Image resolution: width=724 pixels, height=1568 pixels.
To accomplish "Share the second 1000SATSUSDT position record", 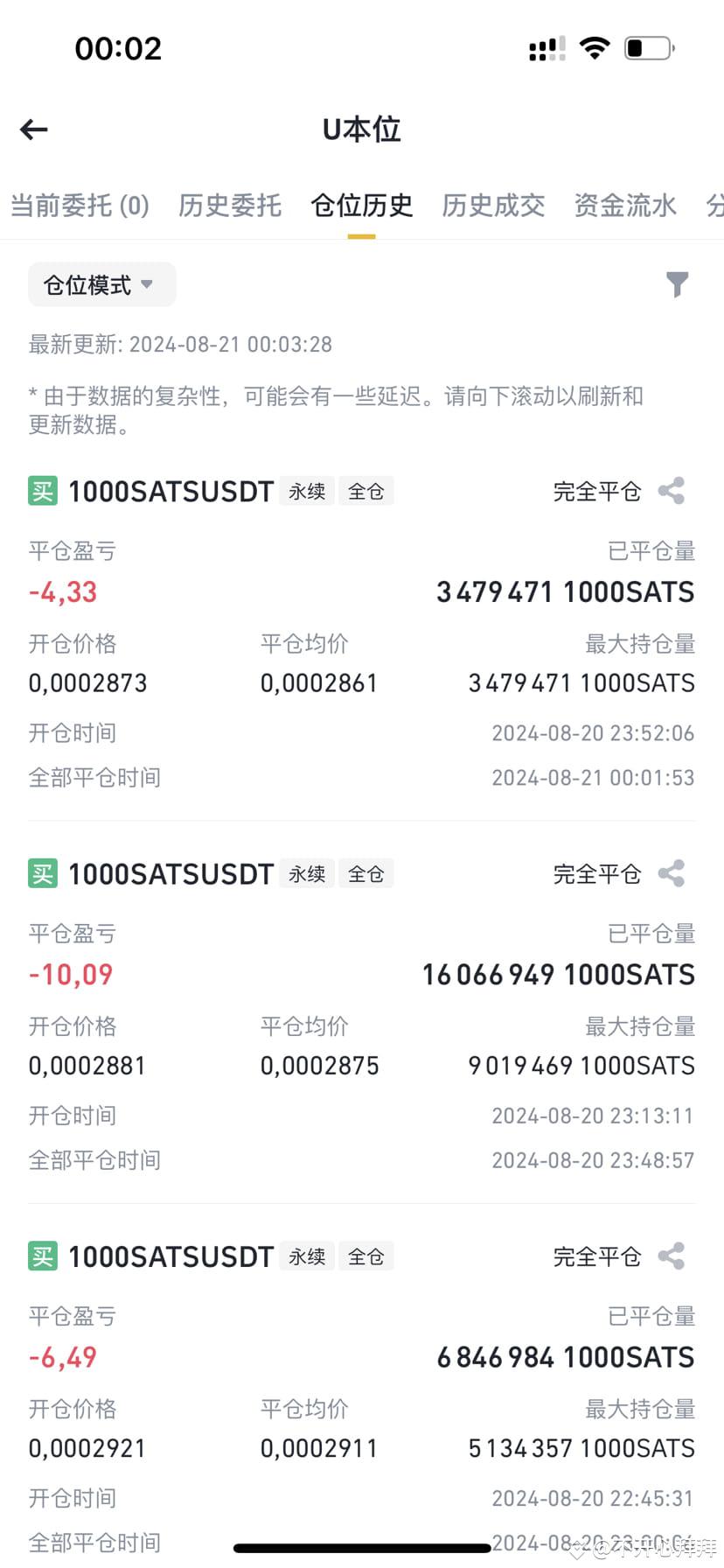I will coord(671,873).
